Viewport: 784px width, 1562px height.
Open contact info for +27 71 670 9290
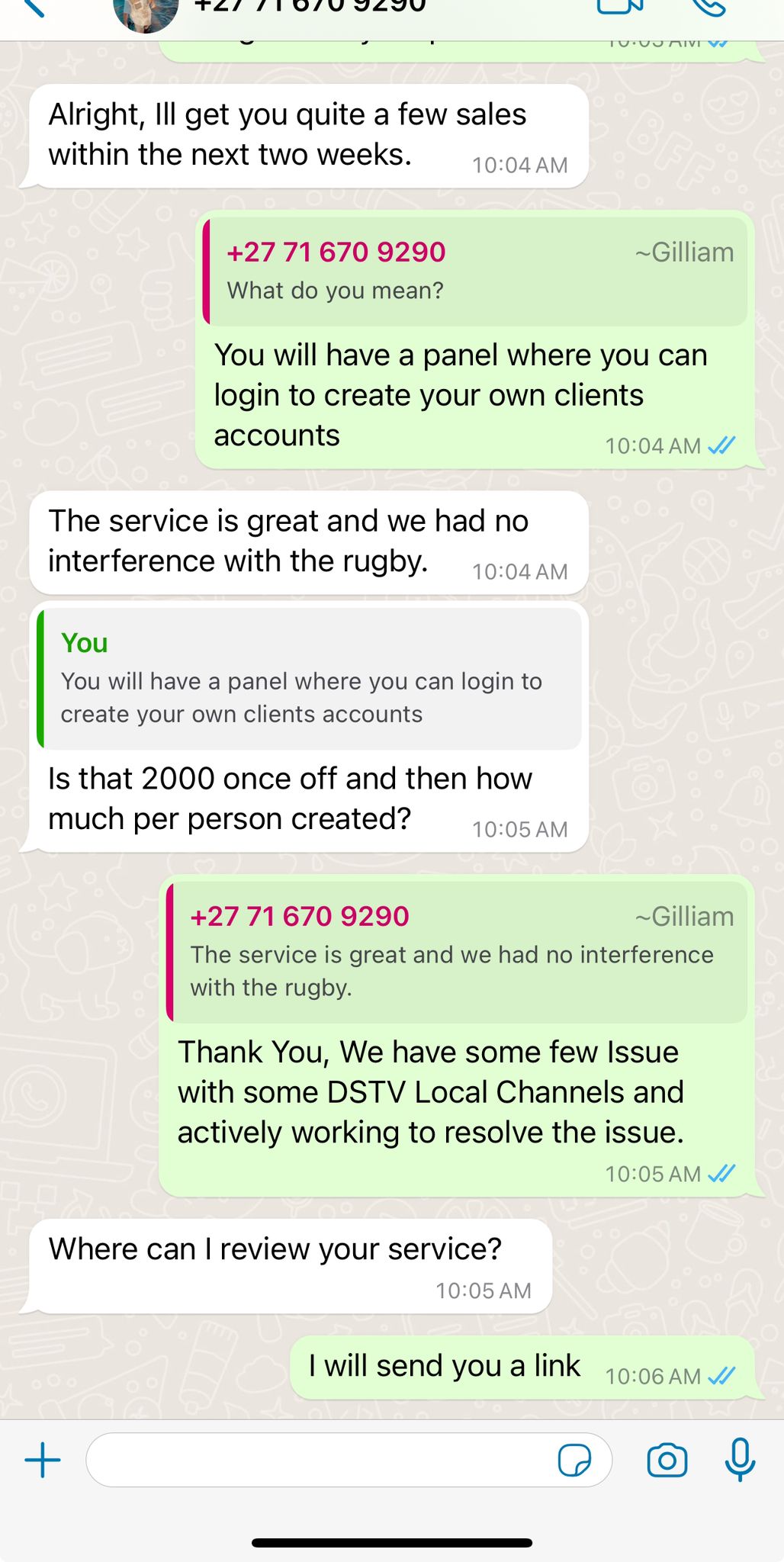click(309, 8)
